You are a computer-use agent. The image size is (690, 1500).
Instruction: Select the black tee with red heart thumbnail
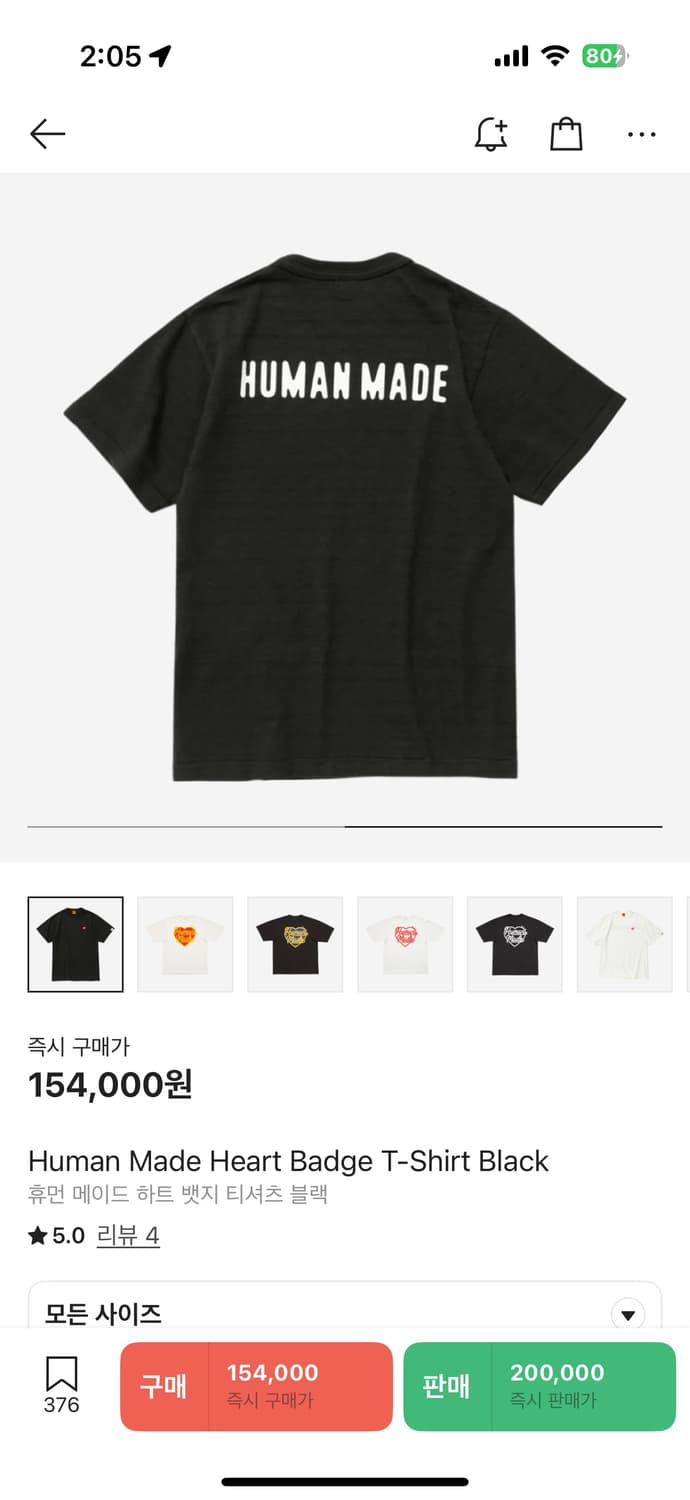pos(76,944)
